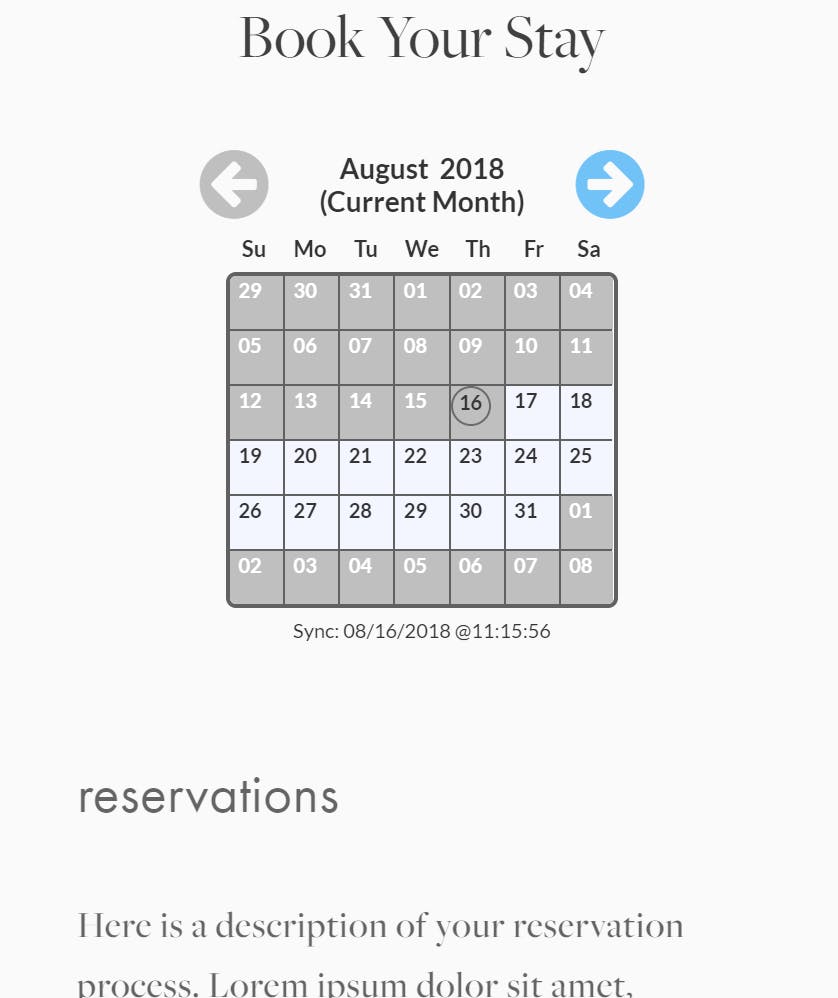Image resolution: width=838 pixels, height=998 pixels.
Task: Choose August 28 on the calendar
Action: click(366, 522)
